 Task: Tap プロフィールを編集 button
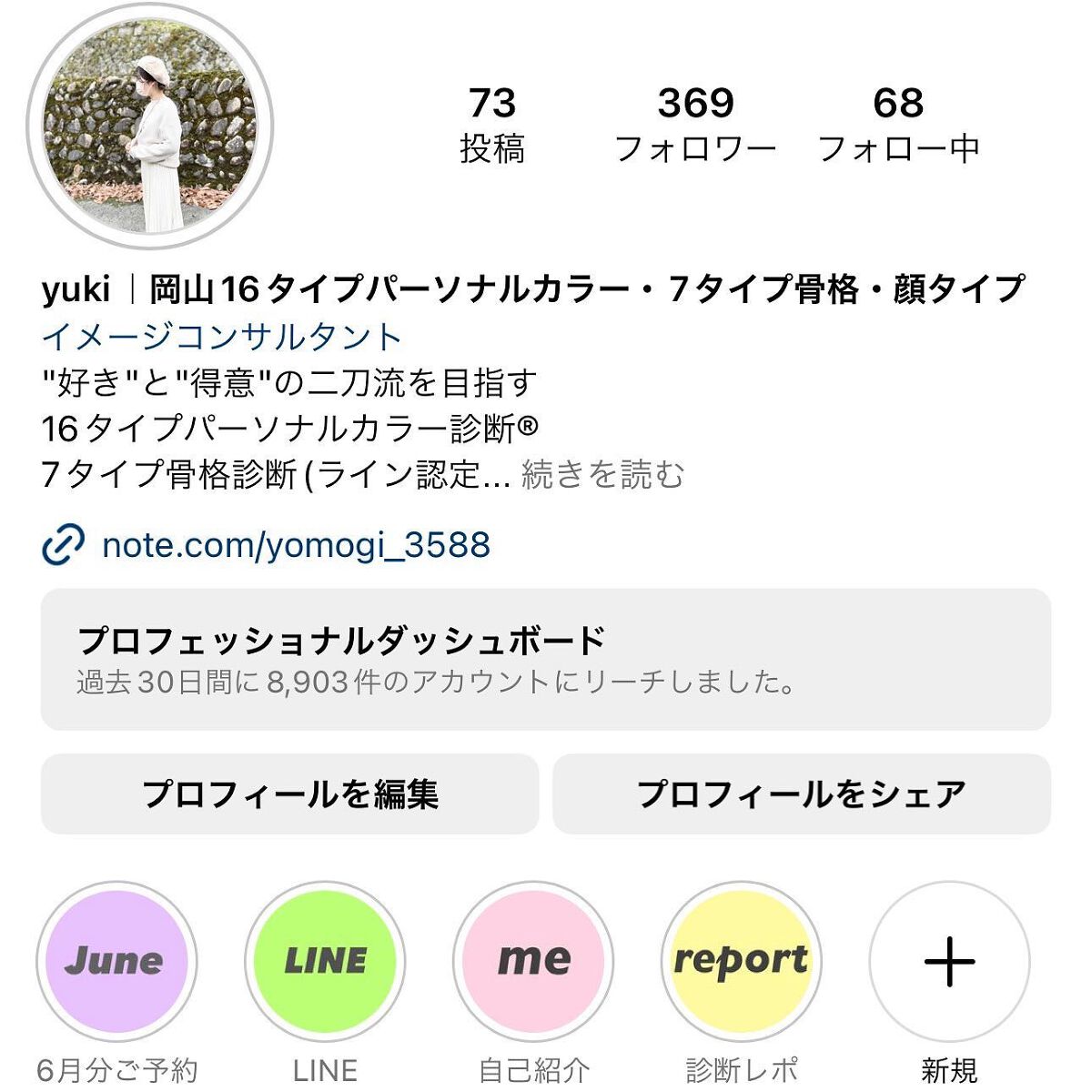289,794
